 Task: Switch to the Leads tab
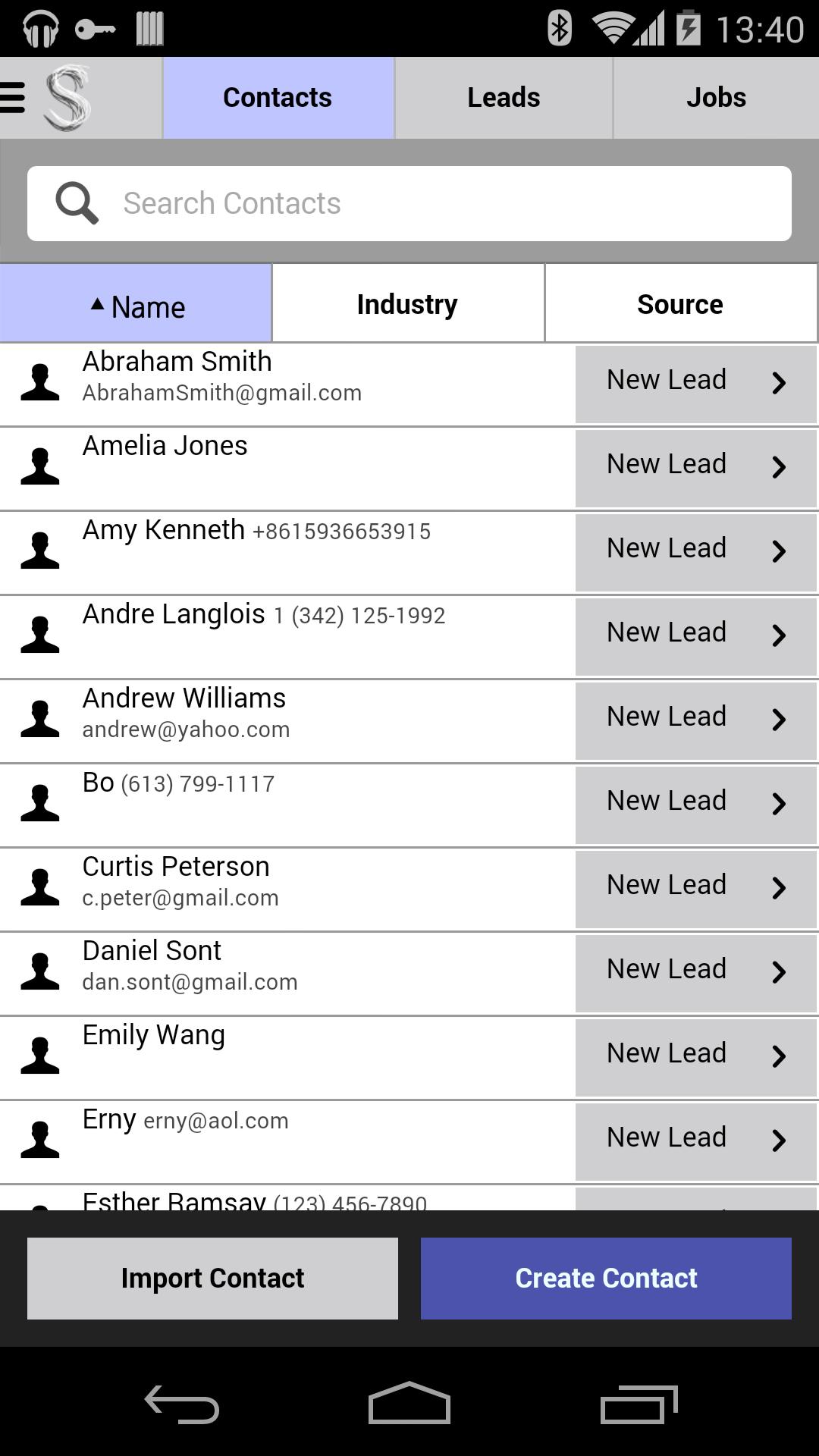point(503,96)
